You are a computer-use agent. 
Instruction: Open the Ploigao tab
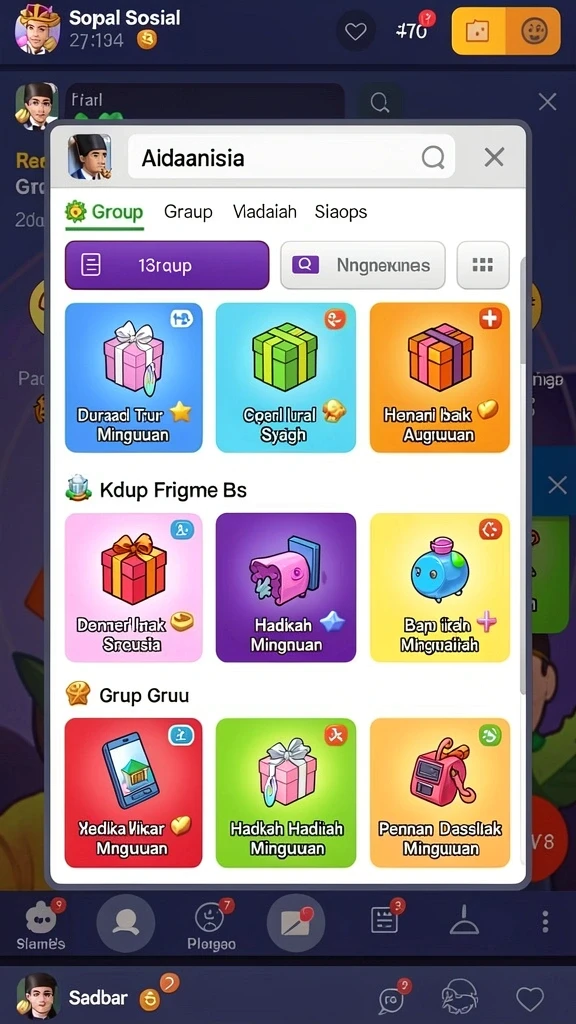click(x=212, y=926)
